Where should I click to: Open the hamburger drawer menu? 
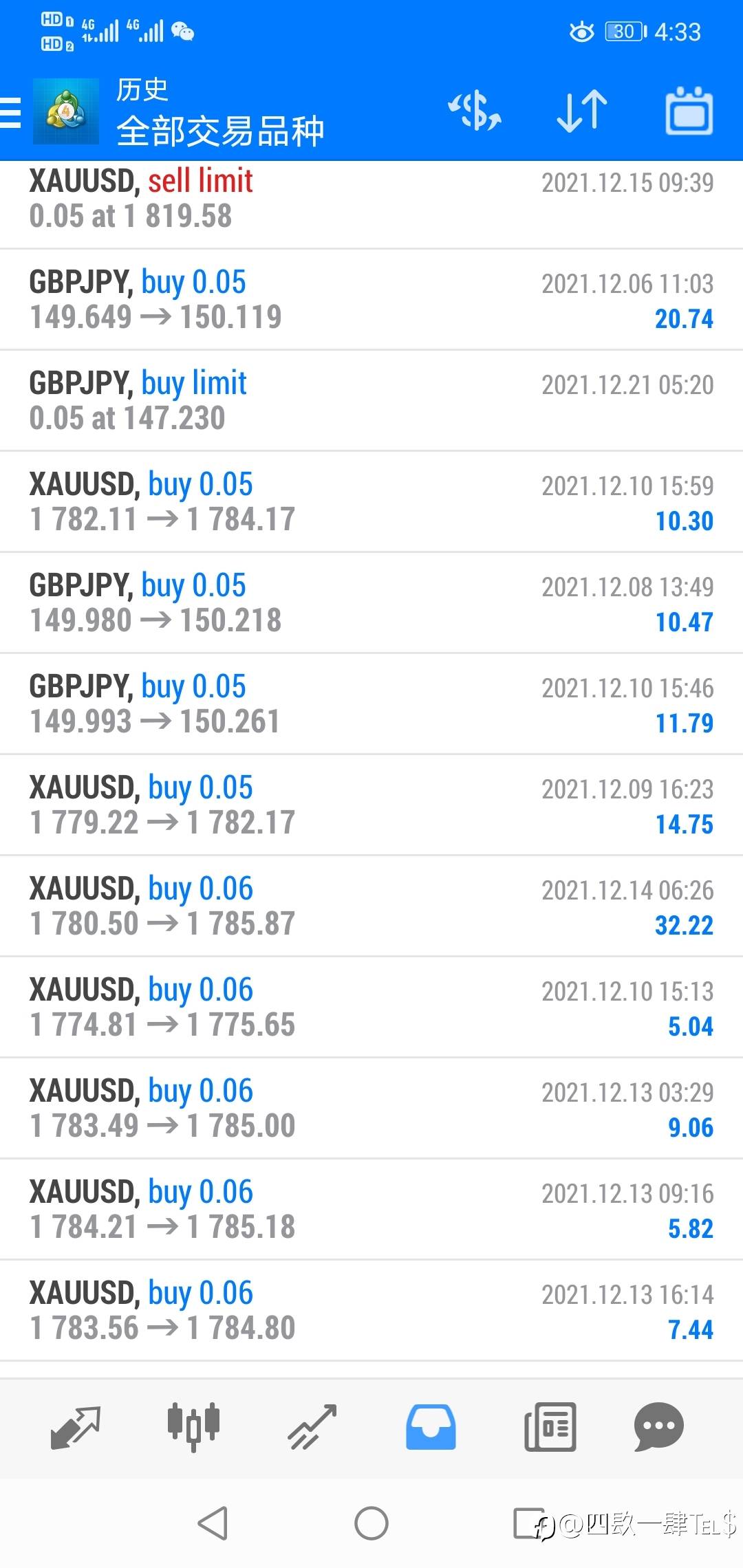tap(10, 112)
